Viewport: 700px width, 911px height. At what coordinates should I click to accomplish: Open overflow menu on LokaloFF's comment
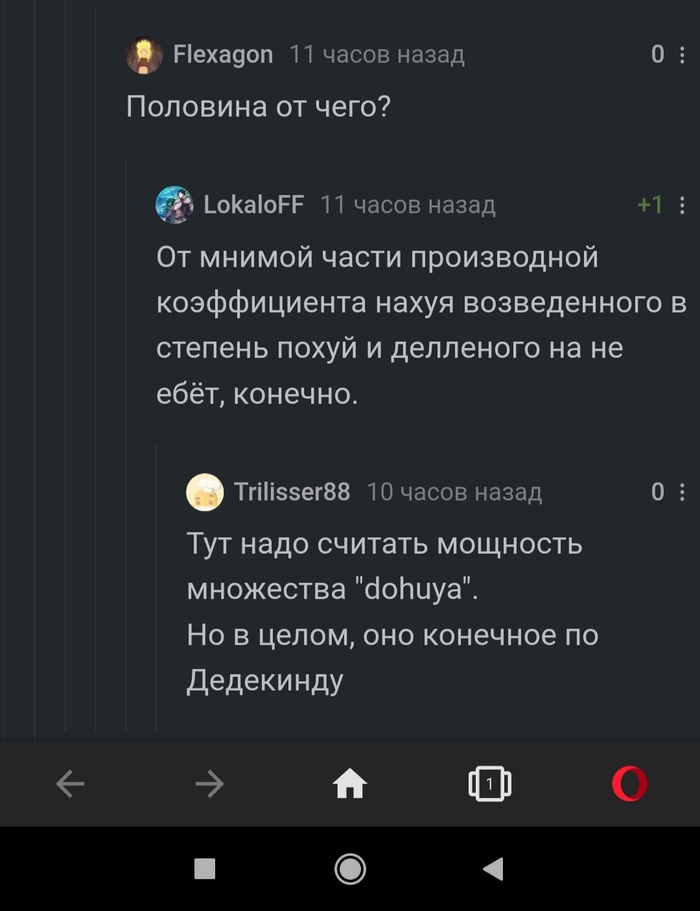(x=682, y=205)
